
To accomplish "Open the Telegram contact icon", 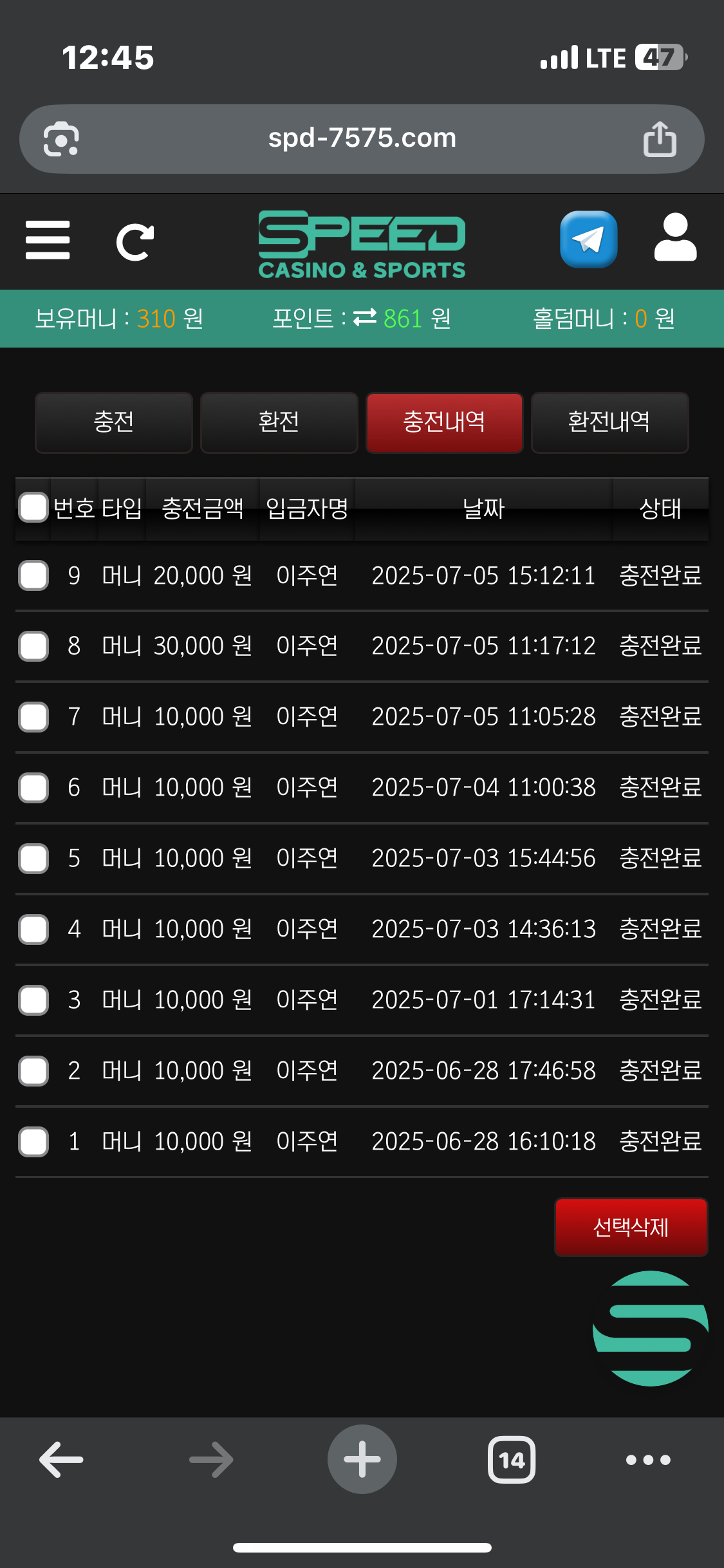I will point(588,239).
